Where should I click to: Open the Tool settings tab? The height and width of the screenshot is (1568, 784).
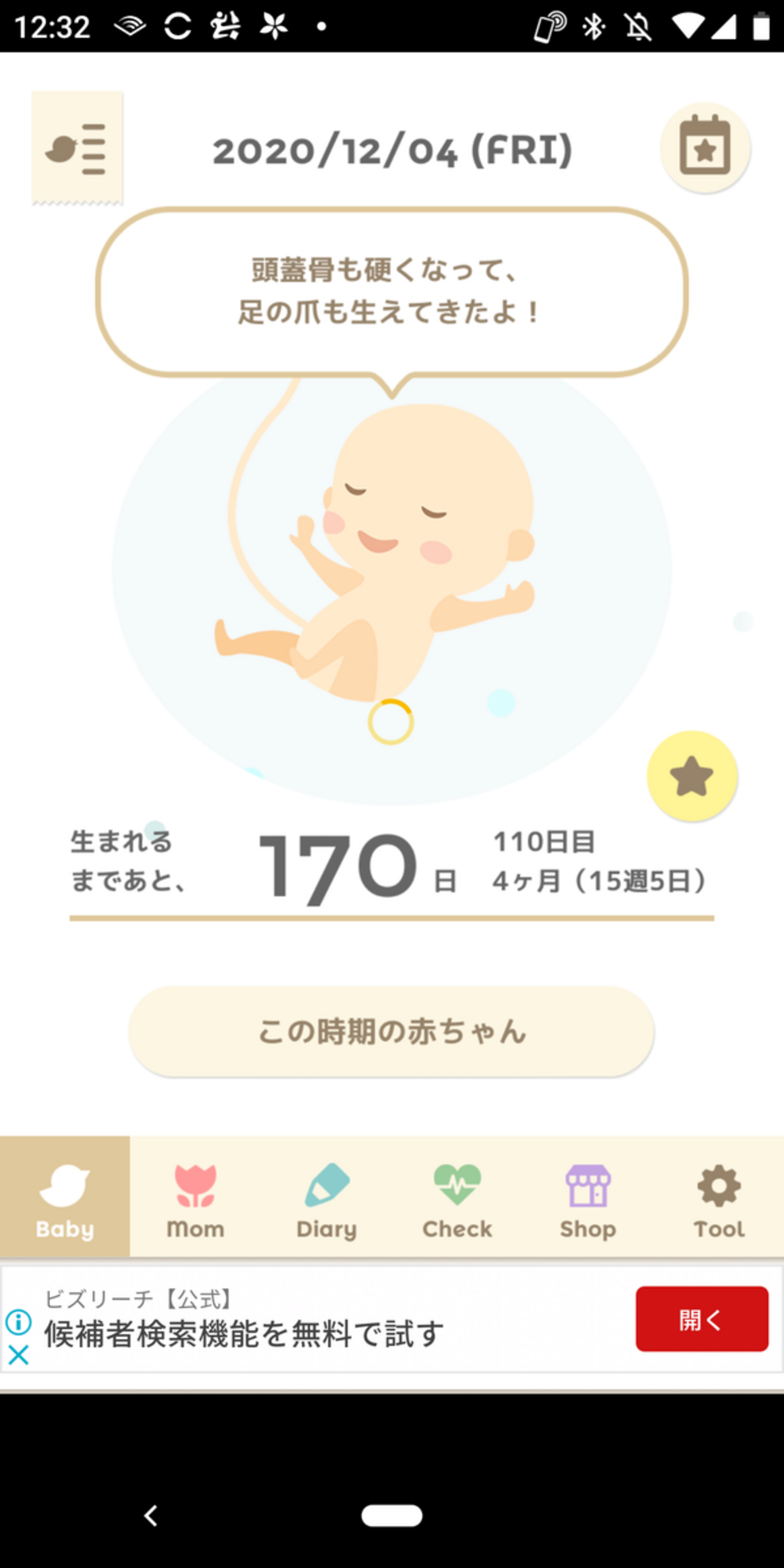719,1196
